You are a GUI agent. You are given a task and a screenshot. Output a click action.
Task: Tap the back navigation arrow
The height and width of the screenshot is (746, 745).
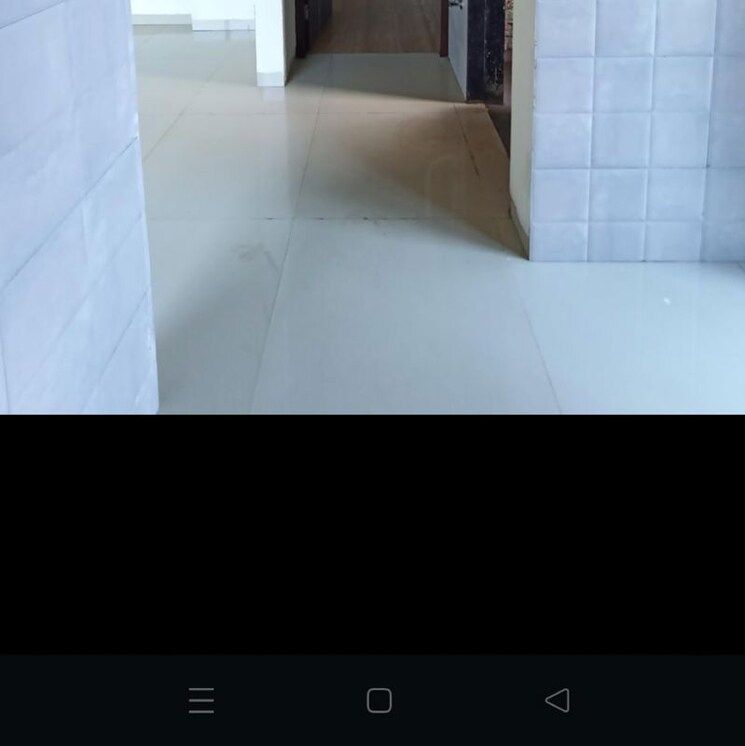click(557, 700)
